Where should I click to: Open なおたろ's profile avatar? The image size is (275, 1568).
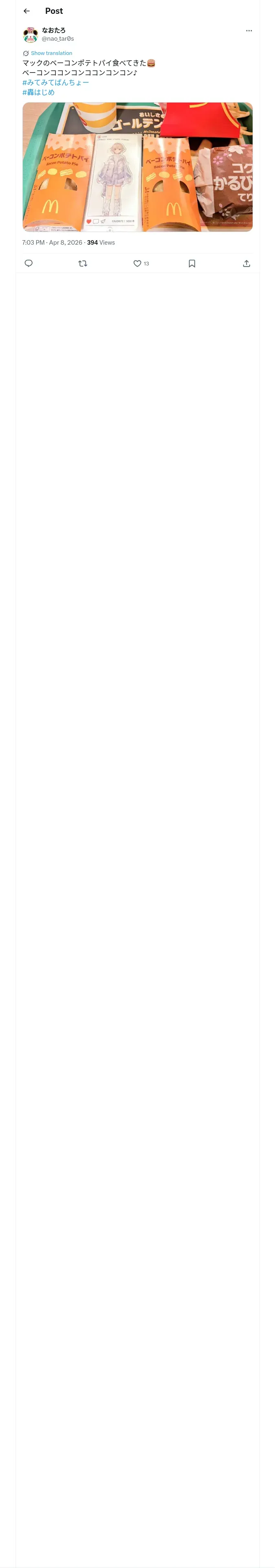coord(31,35)
